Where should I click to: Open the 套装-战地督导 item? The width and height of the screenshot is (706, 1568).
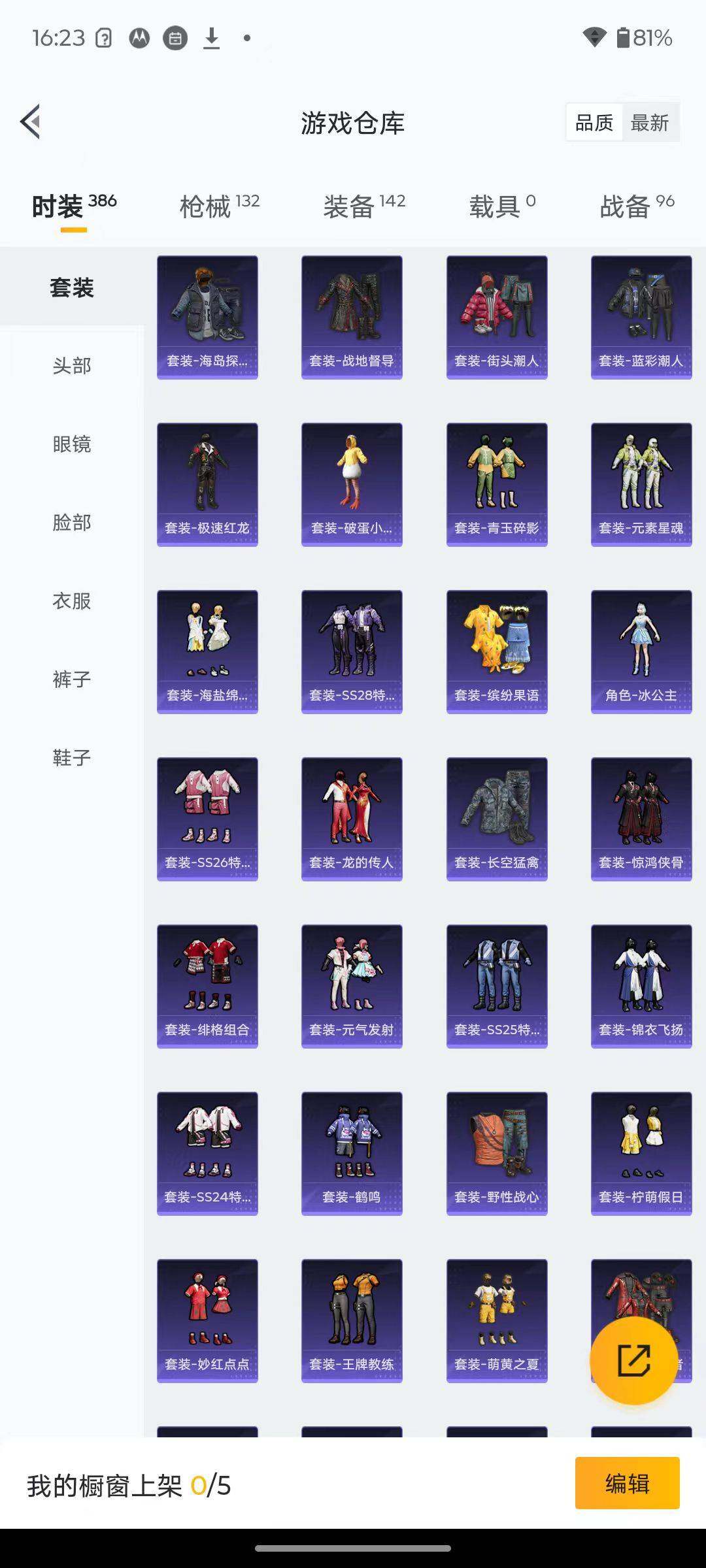tap(352, 317)
